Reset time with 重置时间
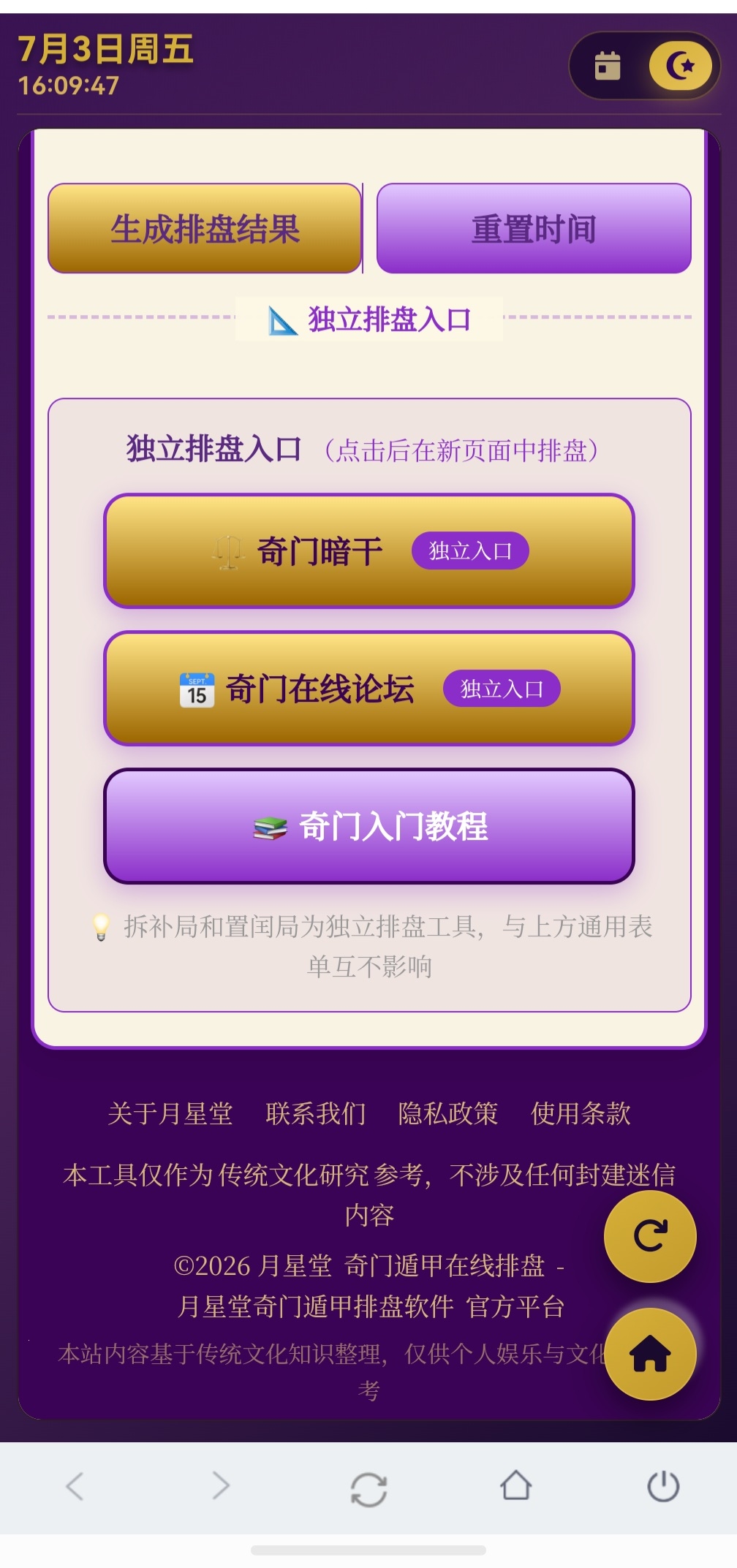 [x=534, y=228]
